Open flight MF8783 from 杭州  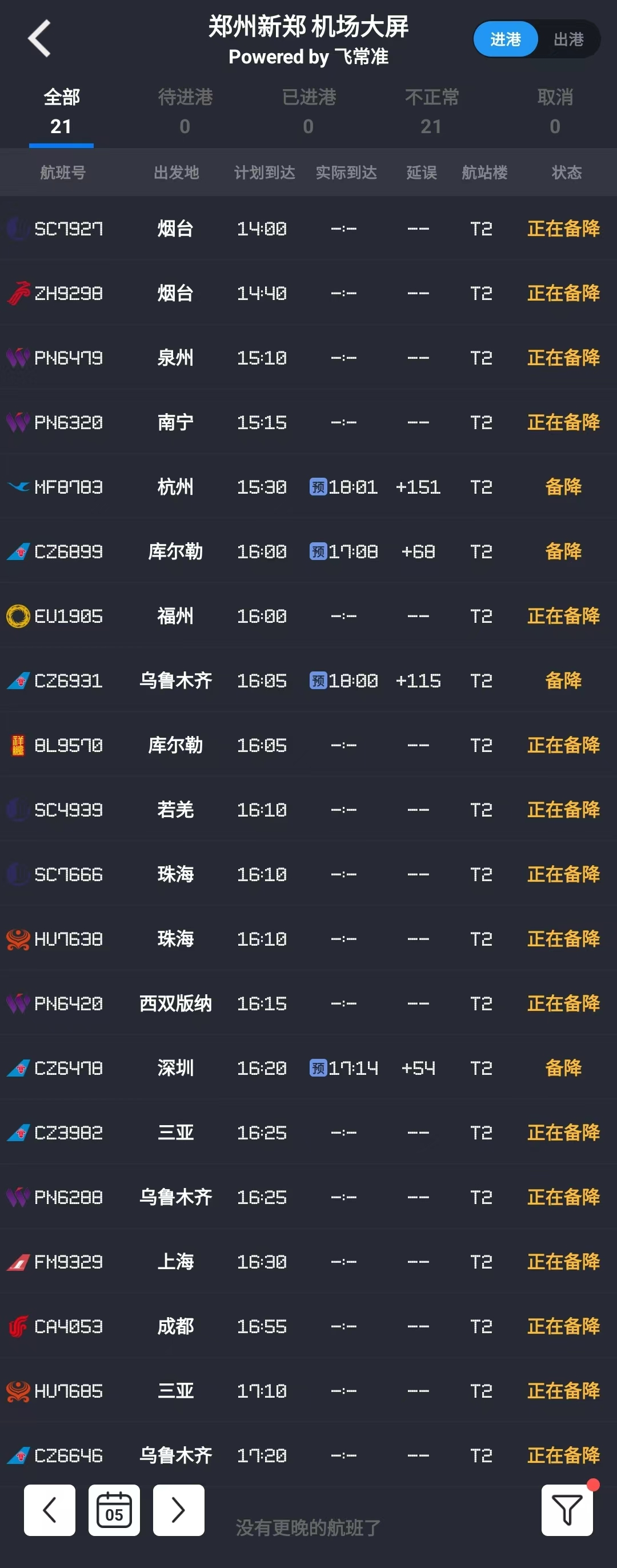pos(308,487)
